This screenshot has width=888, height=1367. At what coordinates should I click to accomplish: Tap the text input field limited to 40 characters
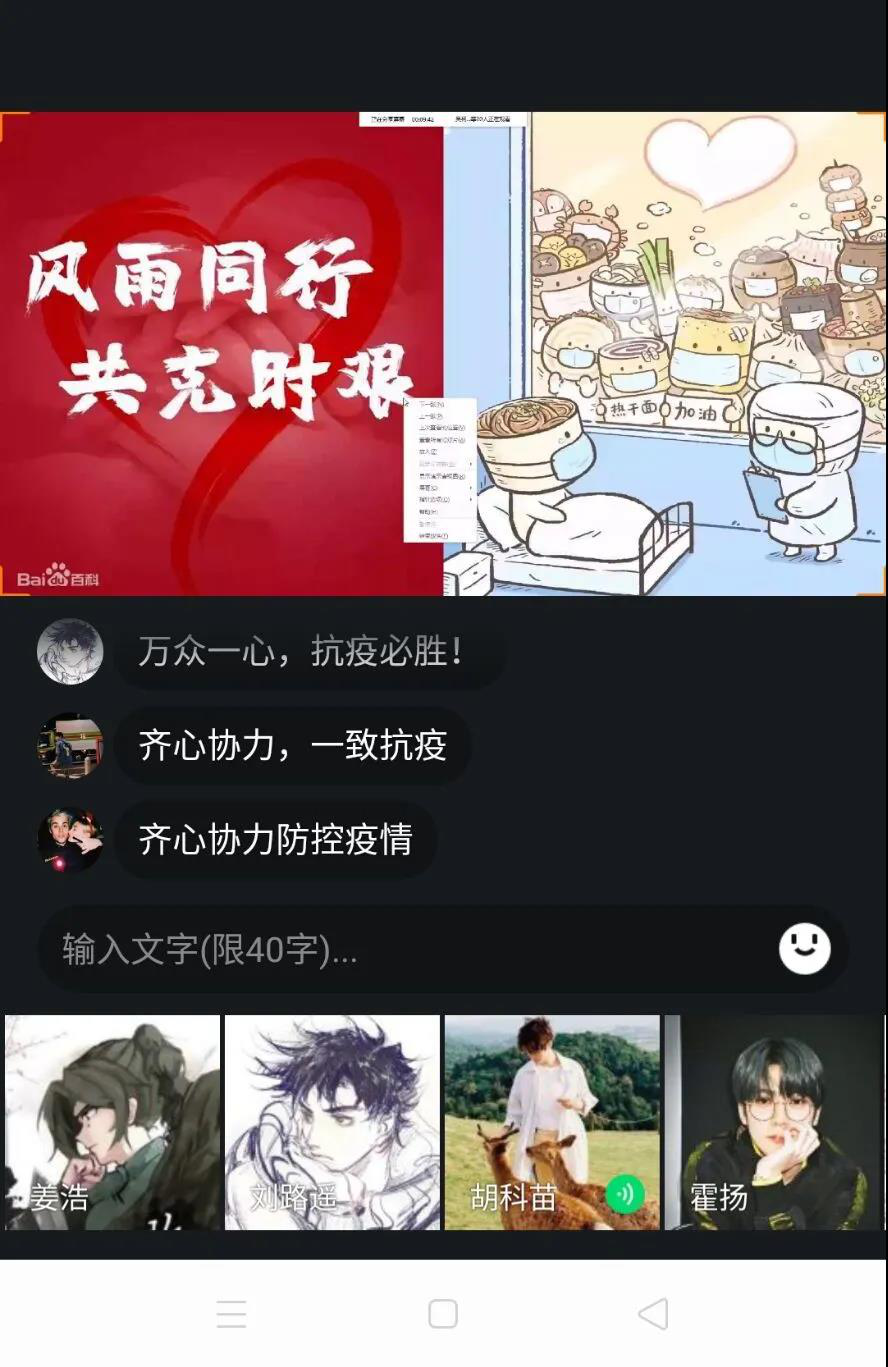400,949
